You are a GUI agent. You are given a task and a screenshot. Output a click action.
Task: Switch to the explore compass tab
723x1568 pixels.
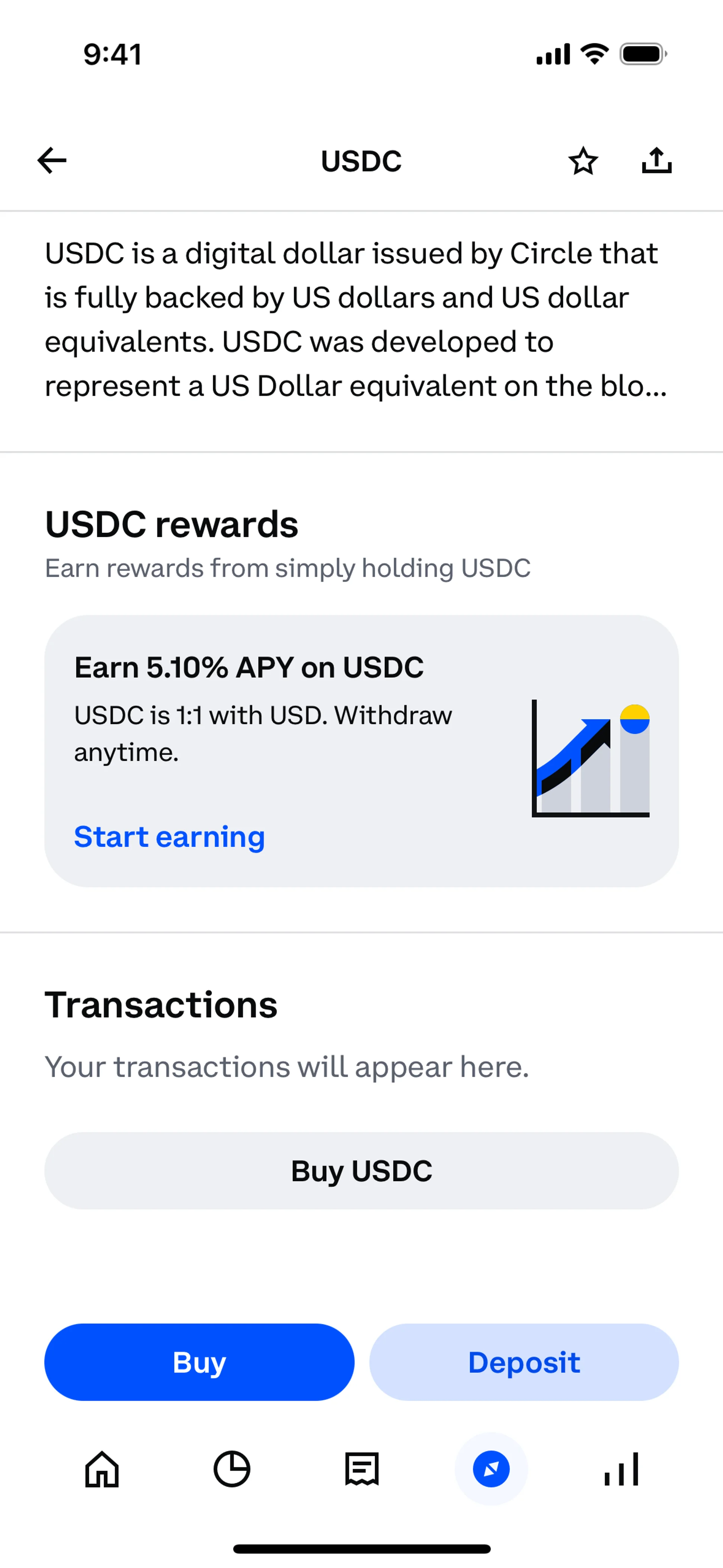(x=491, y=1469)
